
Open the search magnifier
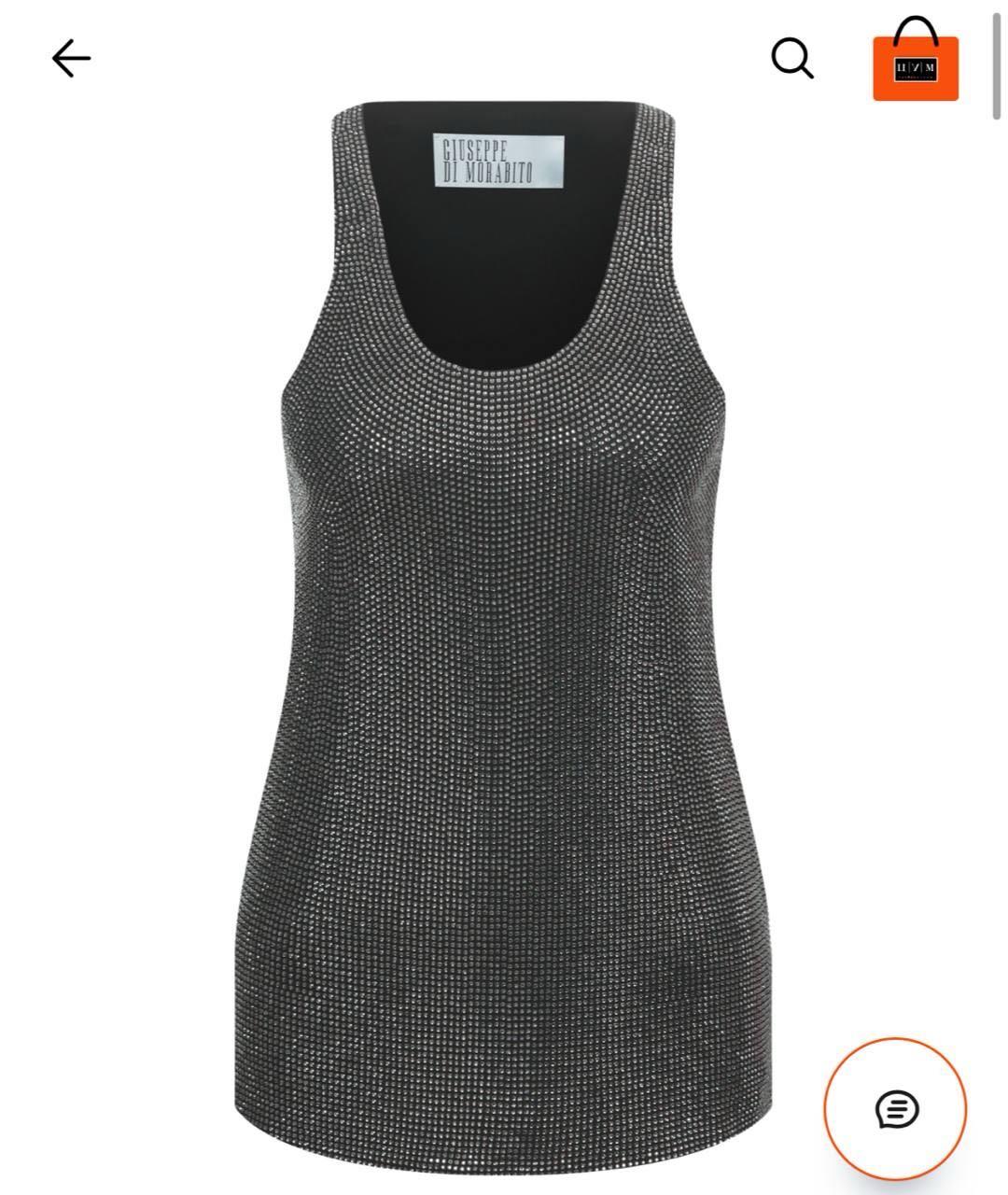pos(792,59)
